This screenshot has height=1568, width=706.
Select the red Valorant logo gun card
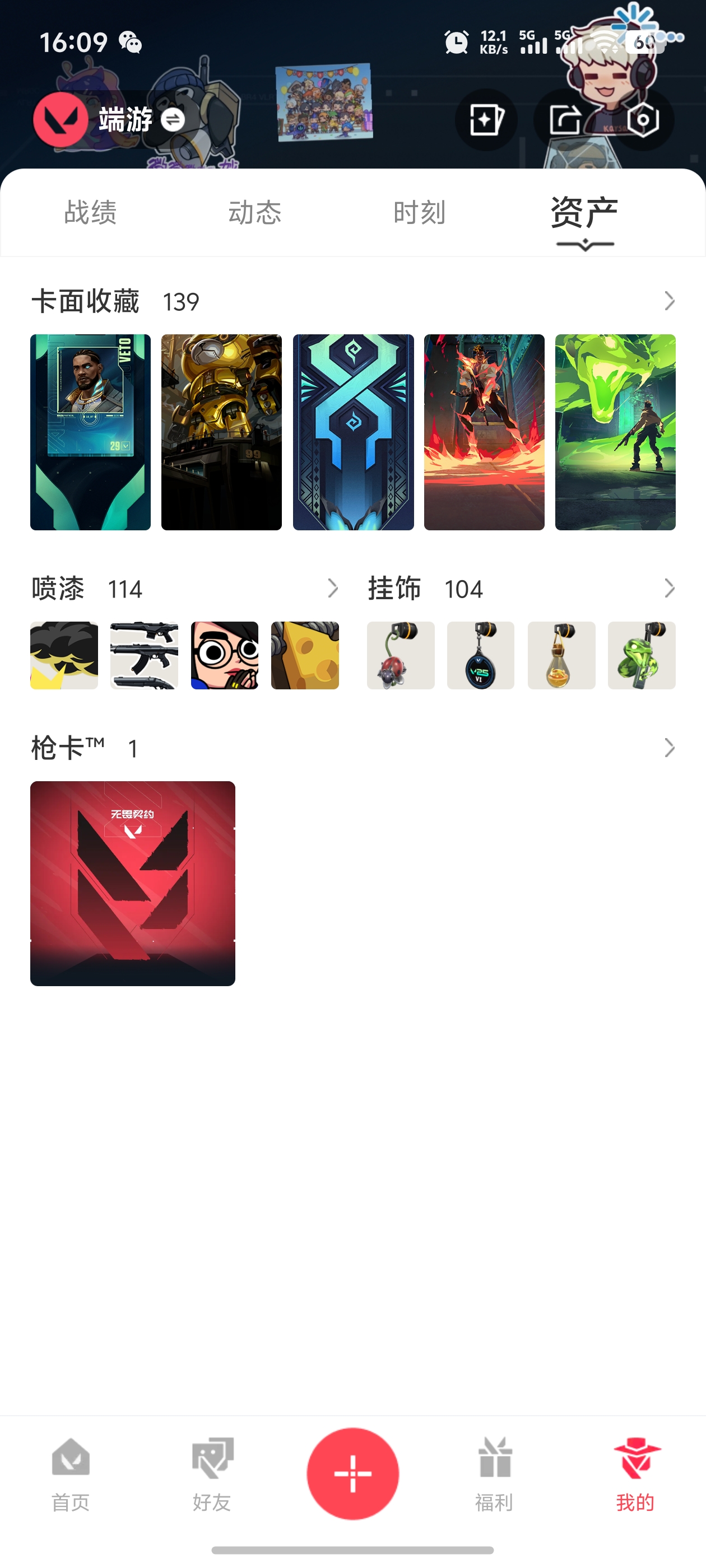click(x=132, y=884)
